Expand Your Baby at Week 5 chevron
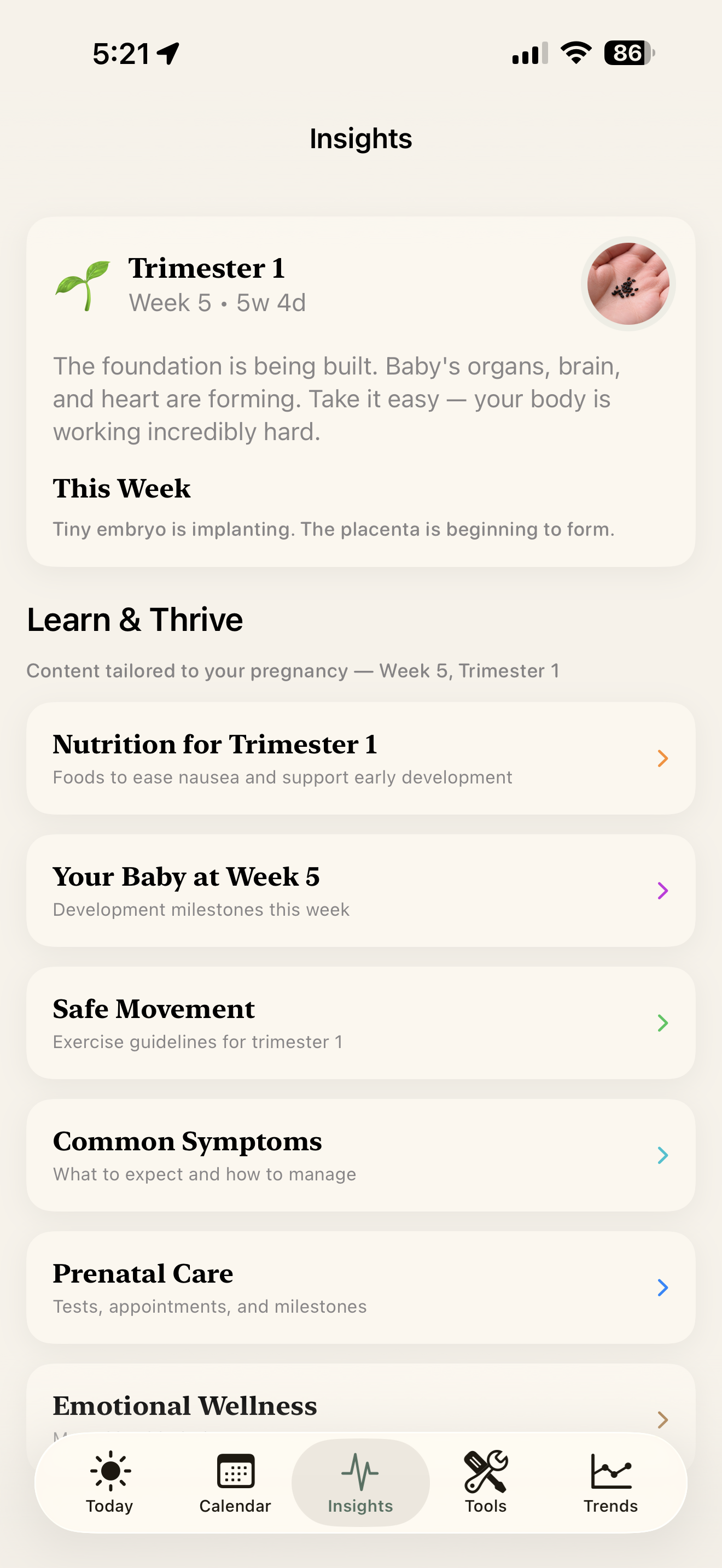 pyautogui.click(x=663, y=890)
